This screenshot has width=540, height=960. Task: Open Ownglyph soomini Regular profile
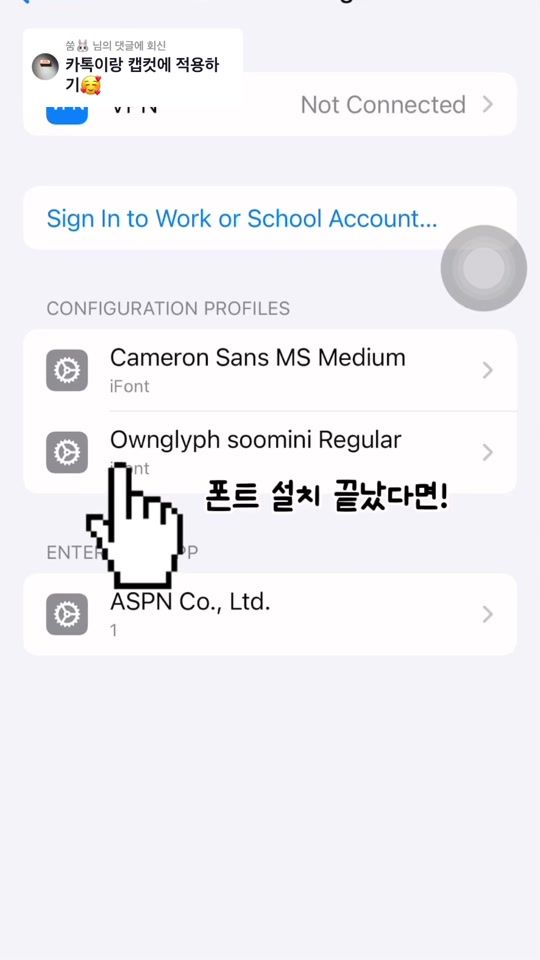point(270,452)
